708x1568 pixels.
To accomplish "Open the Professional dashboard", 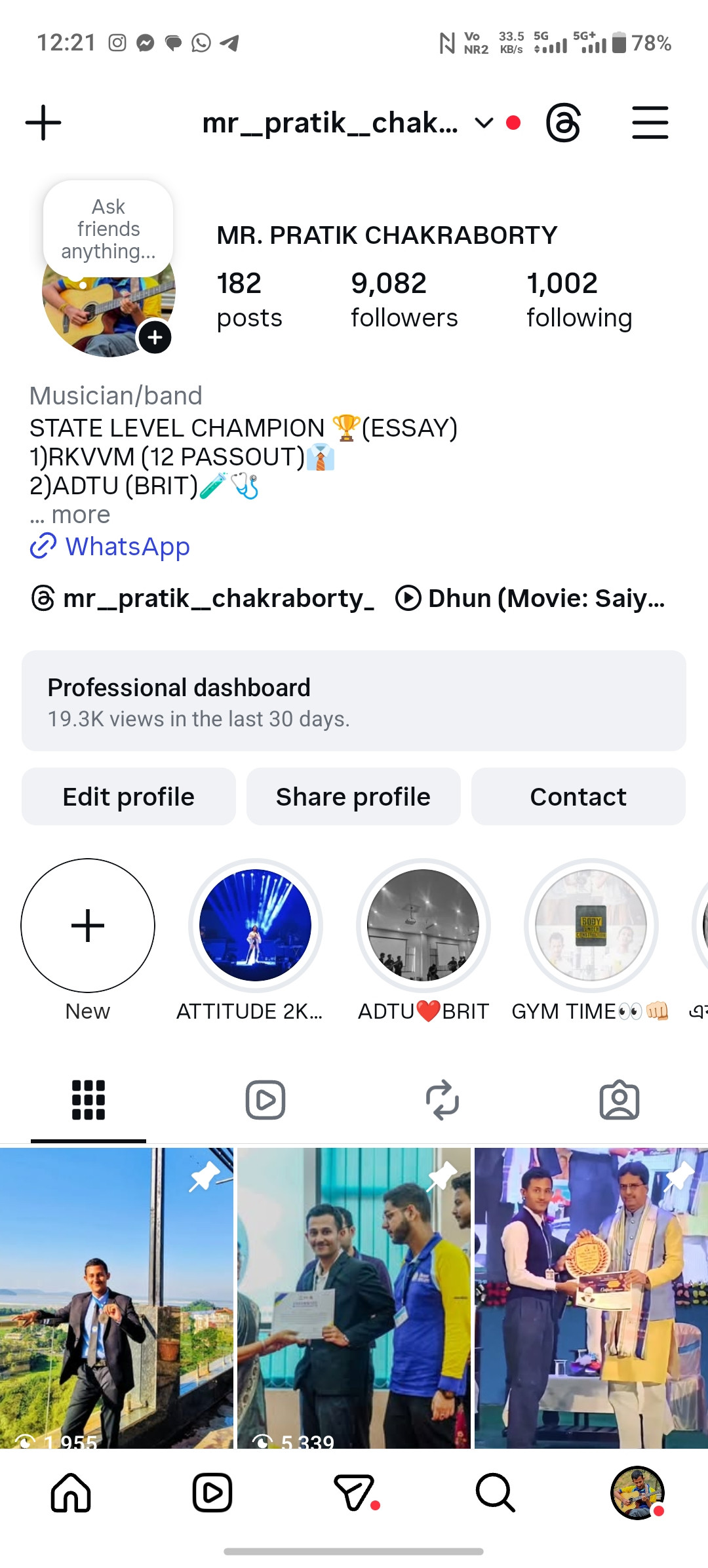I will point(354,700).
